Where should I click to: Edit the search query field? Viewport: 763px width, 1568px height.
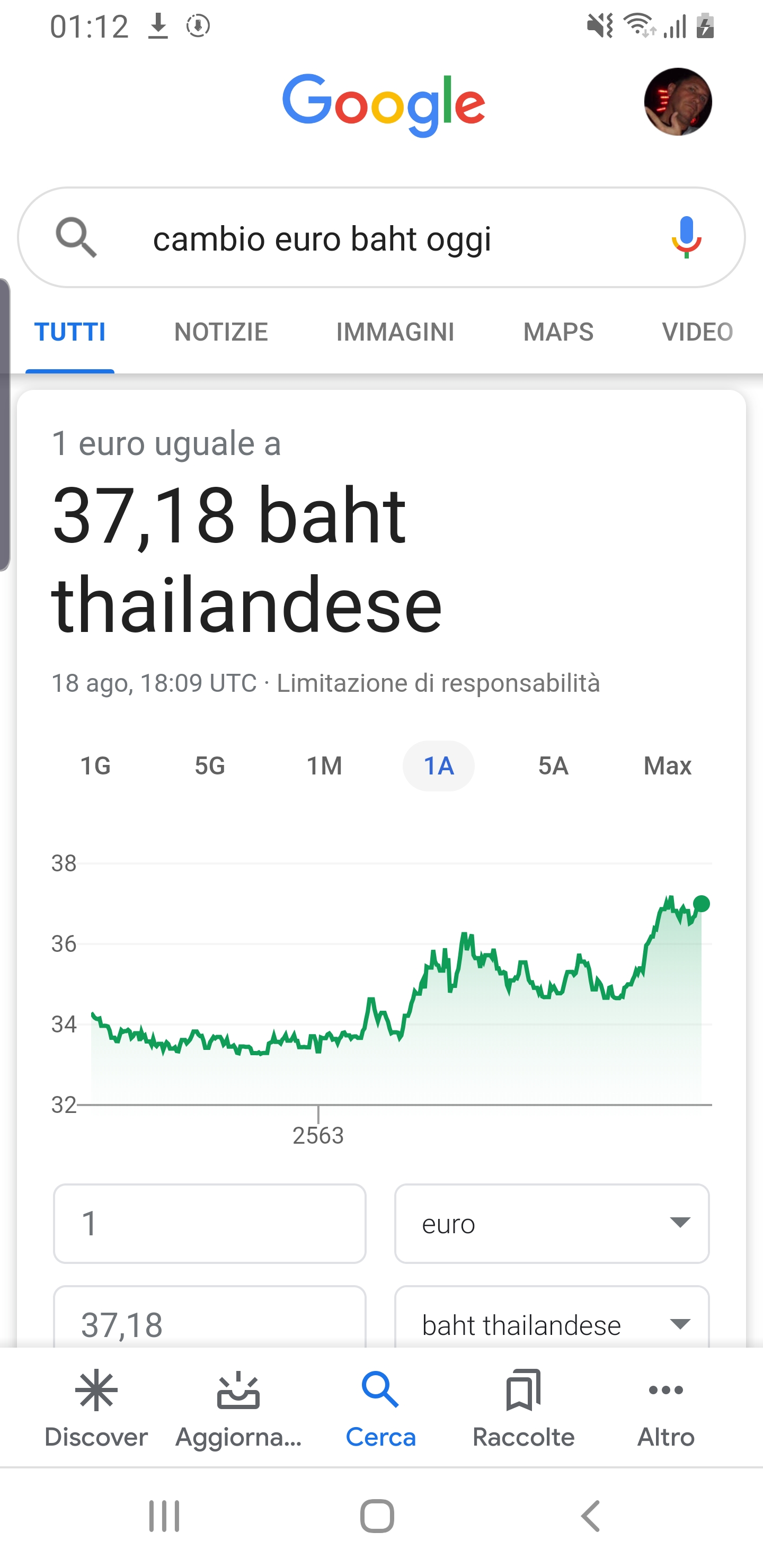pos(378,238)
